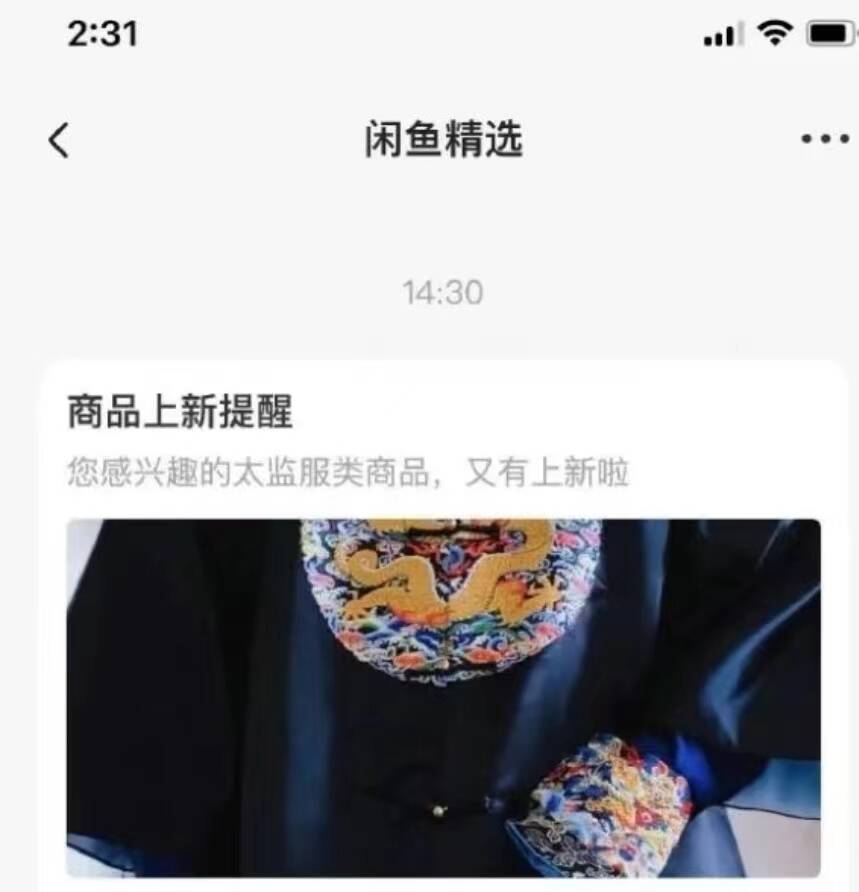Go back from 闲鱼精选
Screen dimensions: 859x892
click(59, 141)
